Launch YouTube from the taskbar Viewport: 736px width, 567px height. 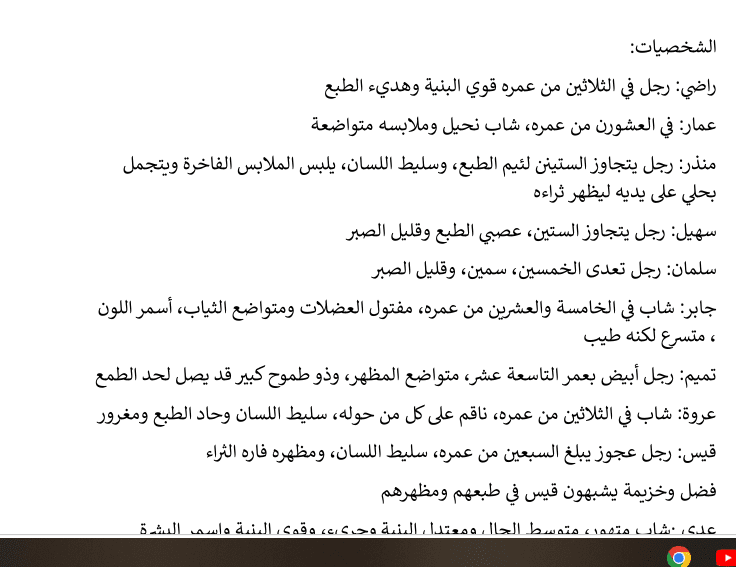[726, 558]
